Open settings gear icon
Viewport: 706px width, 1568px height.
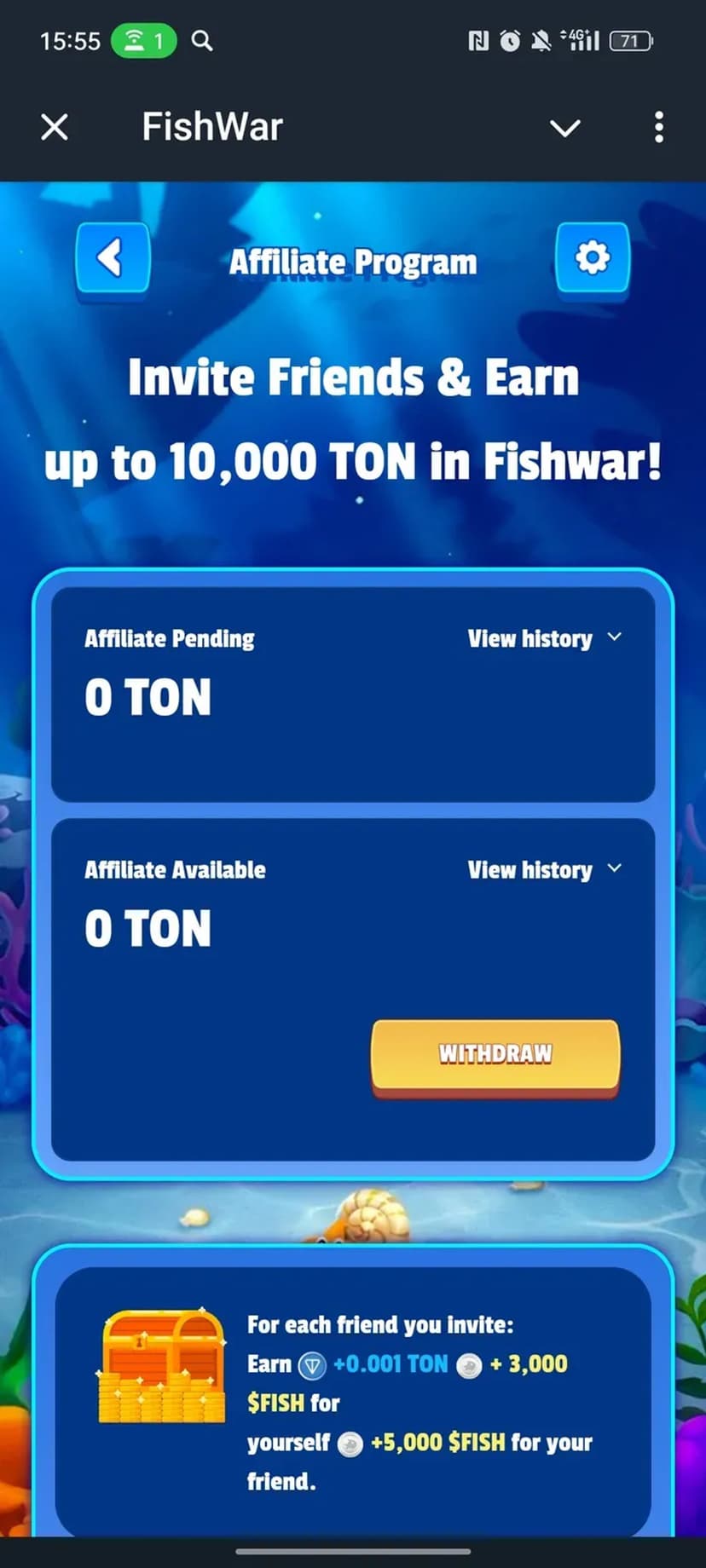tap(593, 257)
